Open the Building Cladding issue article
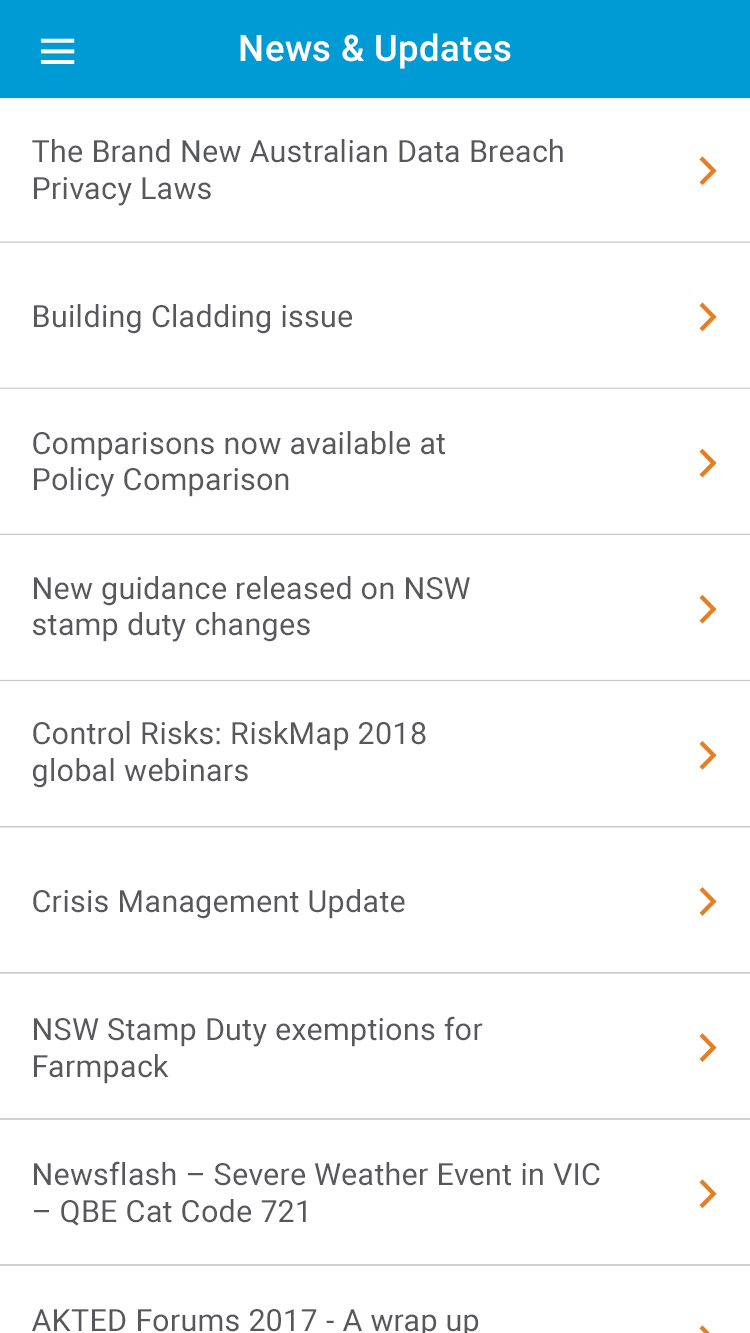Viewport: 750px width, 1333px height. click(375, 316)
